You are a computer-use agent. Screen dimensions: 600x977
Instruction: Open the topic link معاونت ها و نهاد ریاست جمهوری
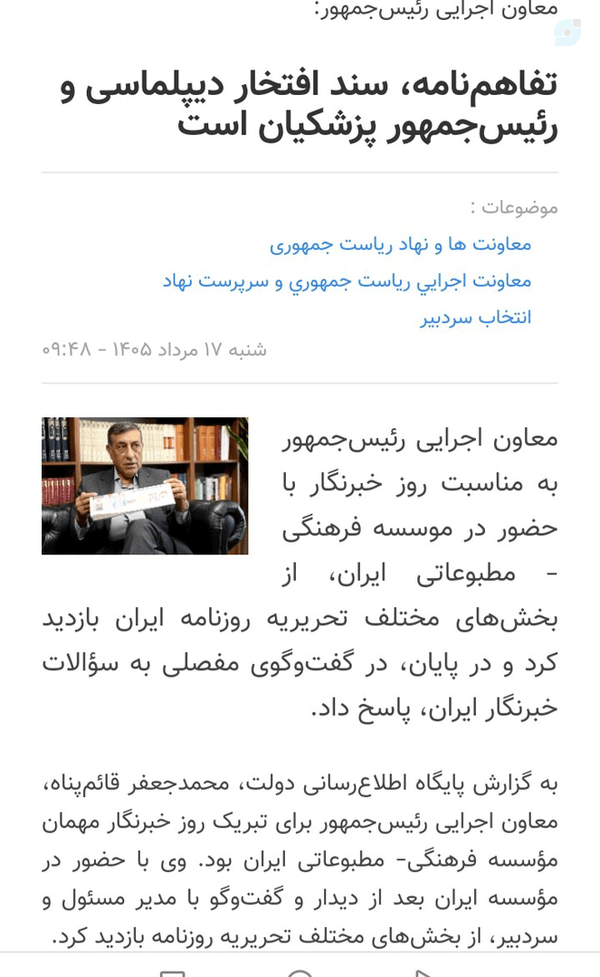click(x=400, y=244)
